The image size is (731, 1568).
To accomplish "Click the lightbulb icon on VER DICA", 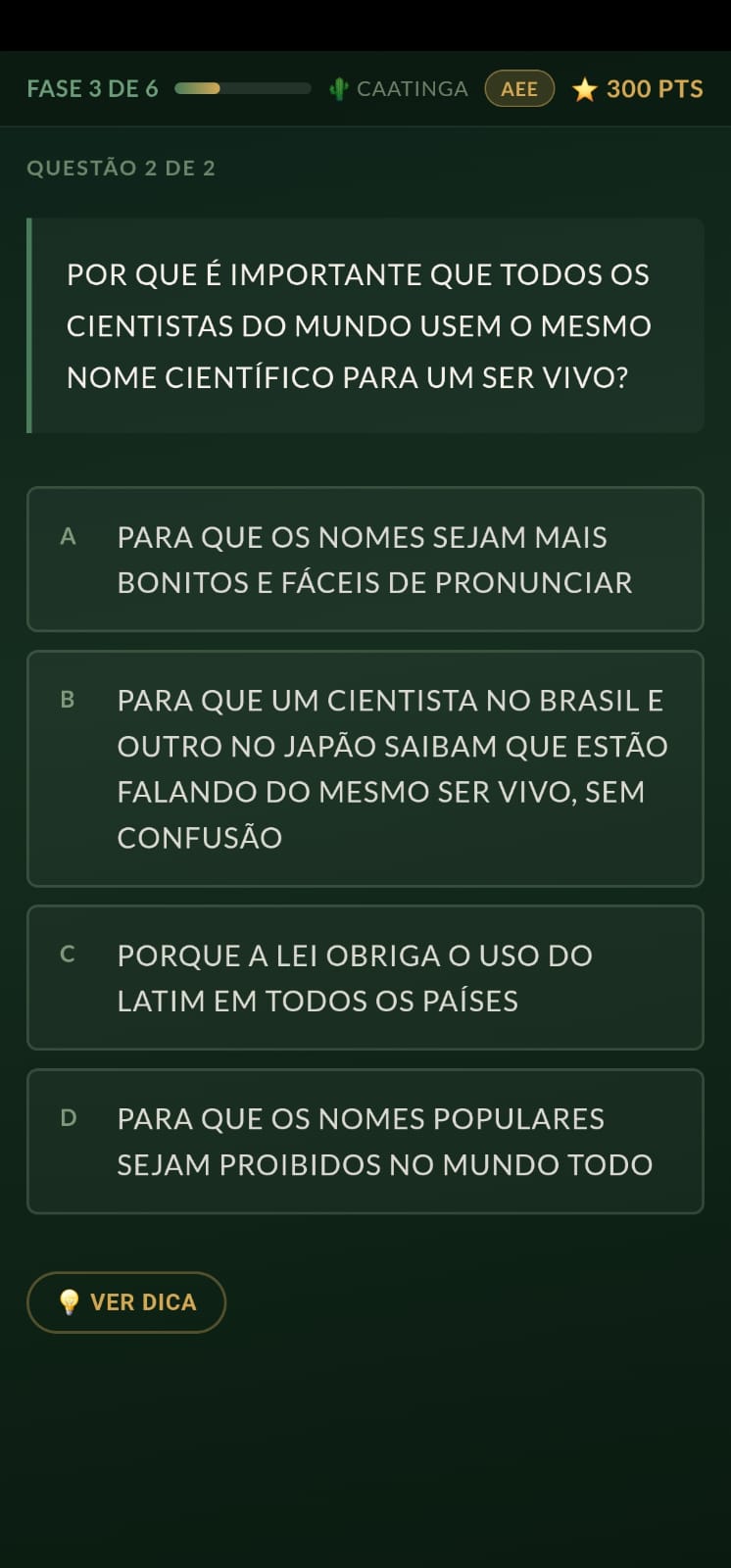I will point(69,1302).
